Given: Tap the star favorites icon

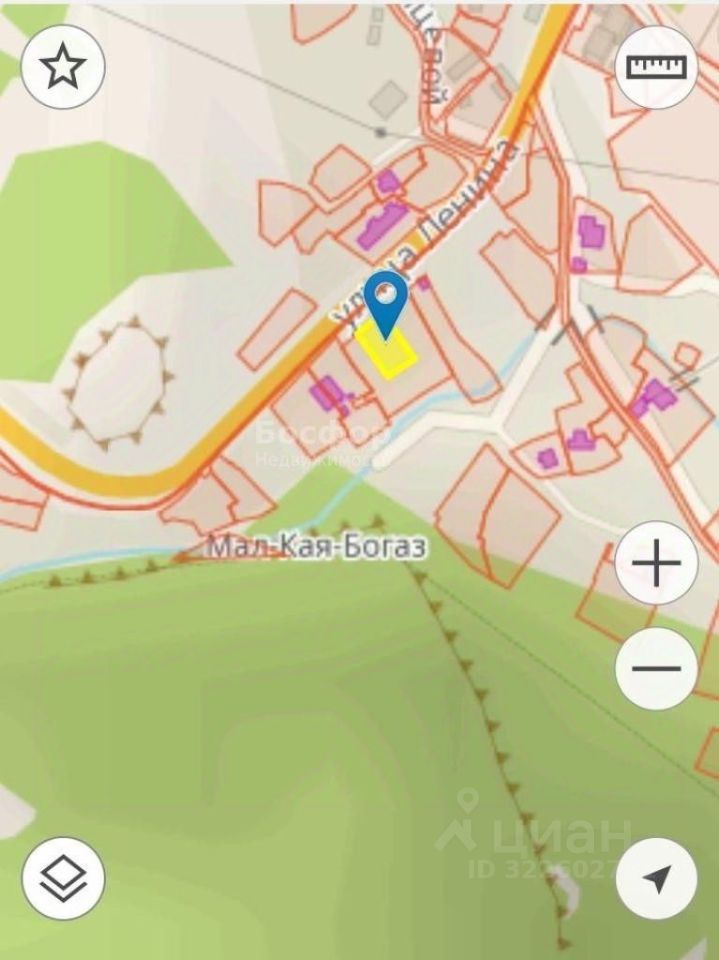Looking at the screenshot, I should (62, 67).
